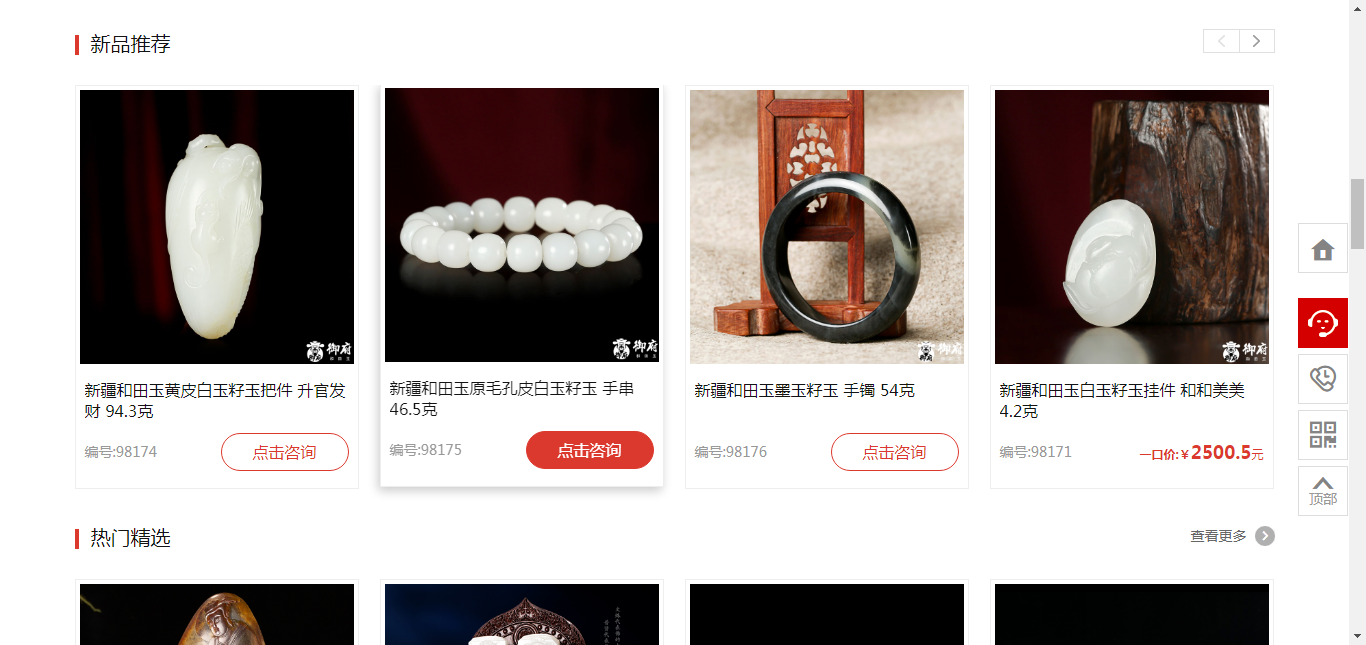Open product photo of item 98174

[217, 227]
